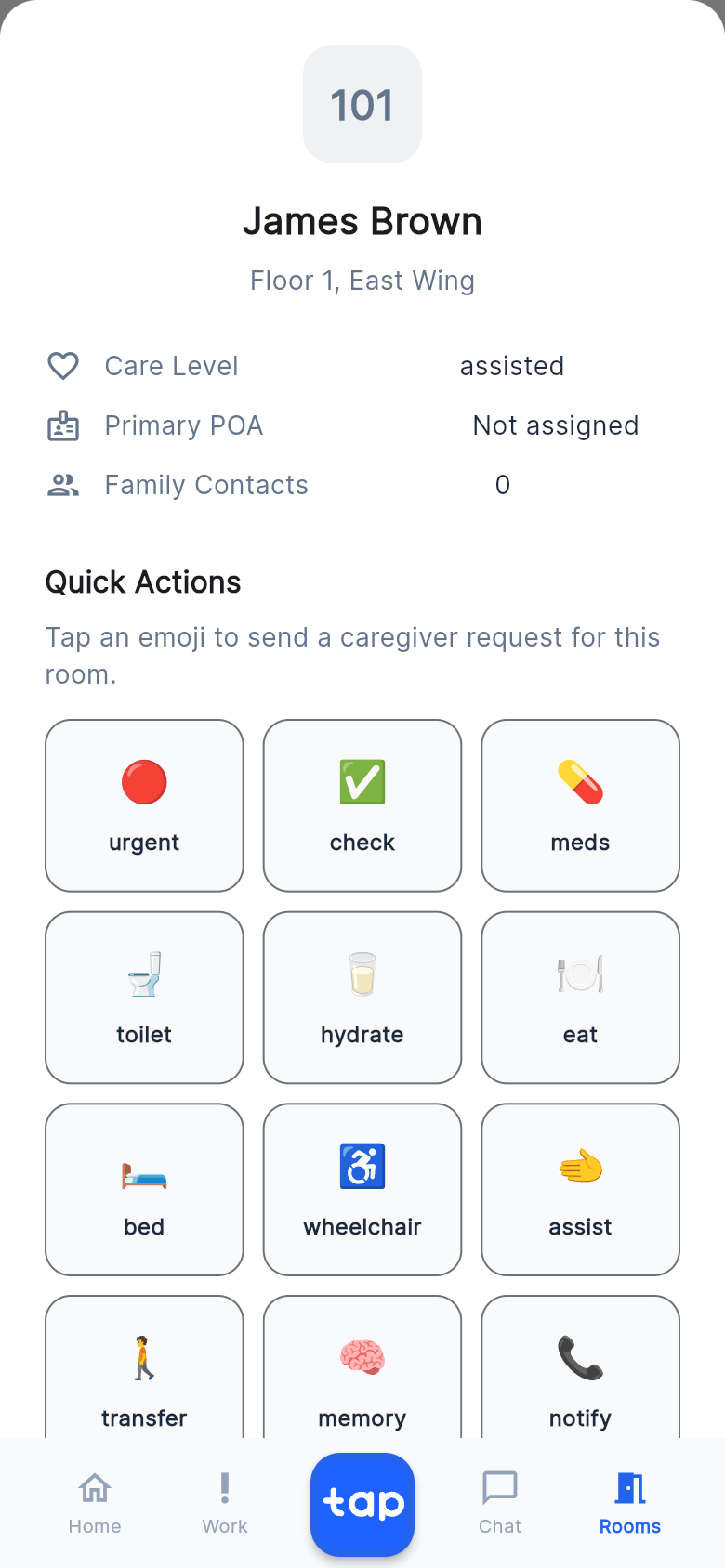Send an urgent caregiver request
725x1568 pixels.
tap(144, 805)
